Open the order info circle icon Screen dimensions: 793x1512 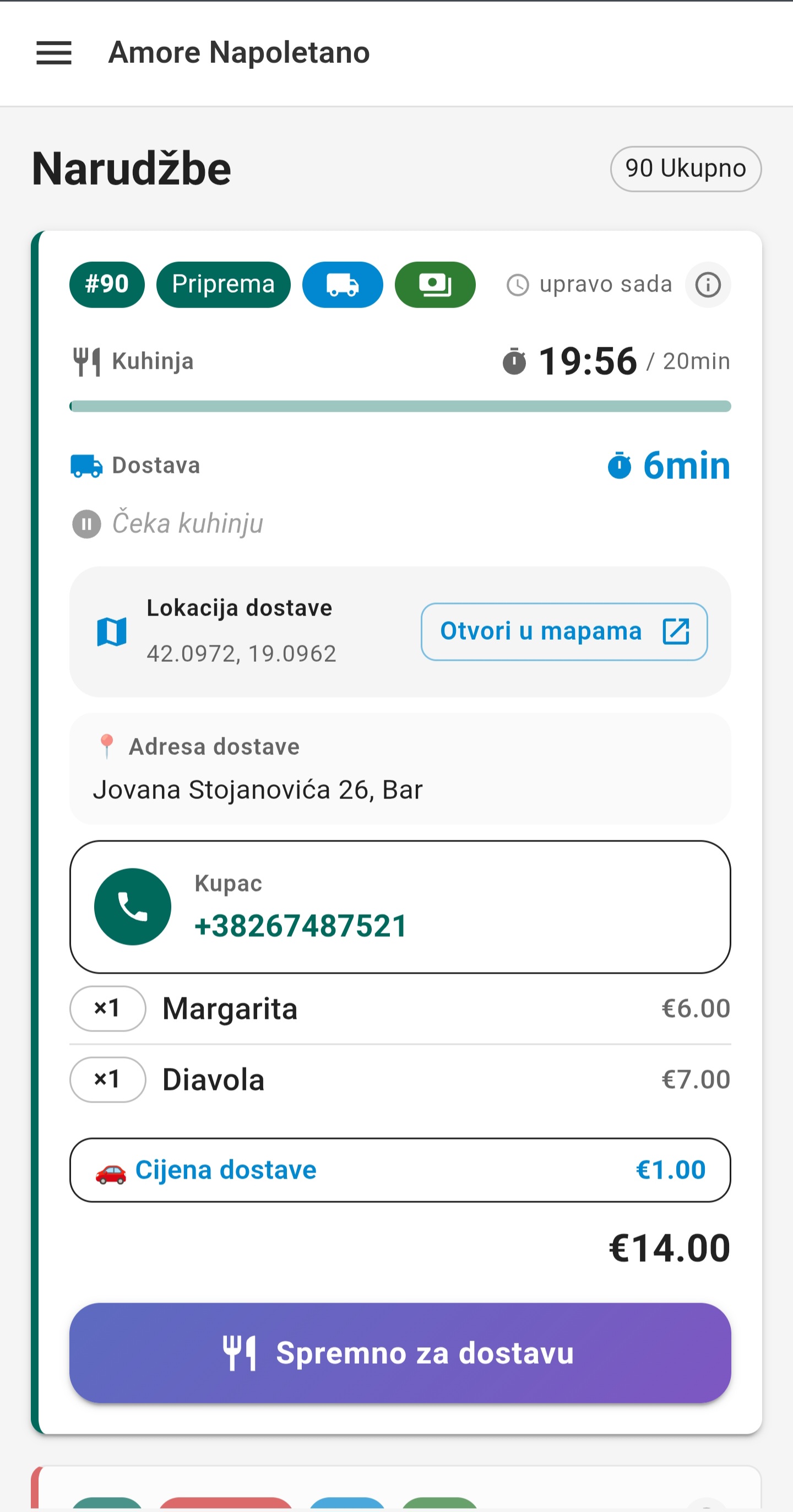(708, 285)
